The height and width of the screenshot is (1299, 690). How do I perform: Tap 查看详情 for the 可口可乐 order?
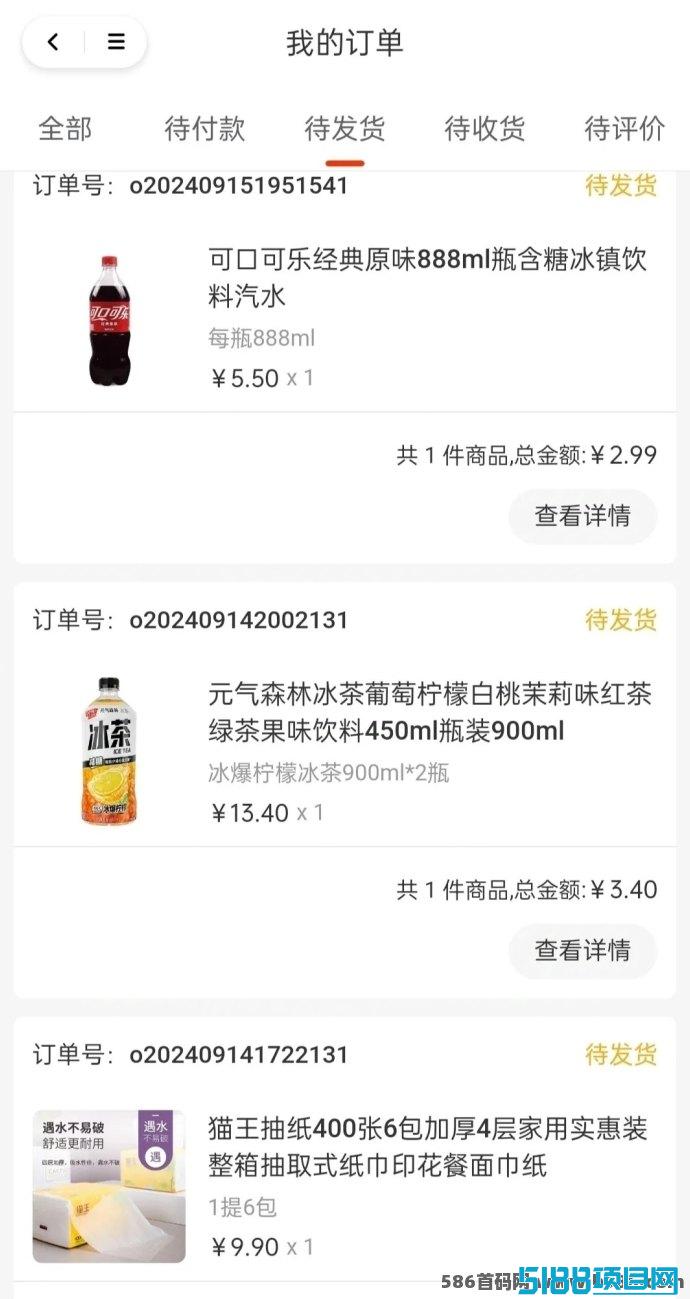point(582,516)
